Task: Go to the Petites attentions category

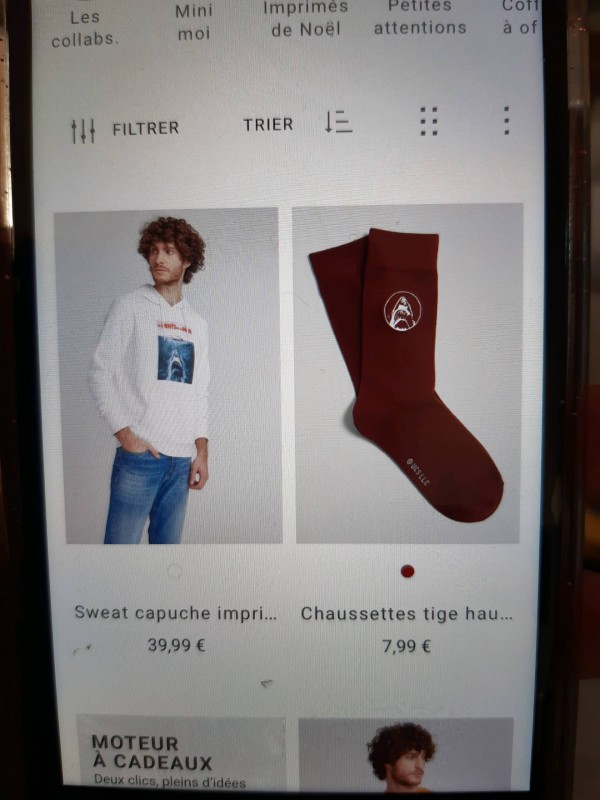Action: click(420, 18)
